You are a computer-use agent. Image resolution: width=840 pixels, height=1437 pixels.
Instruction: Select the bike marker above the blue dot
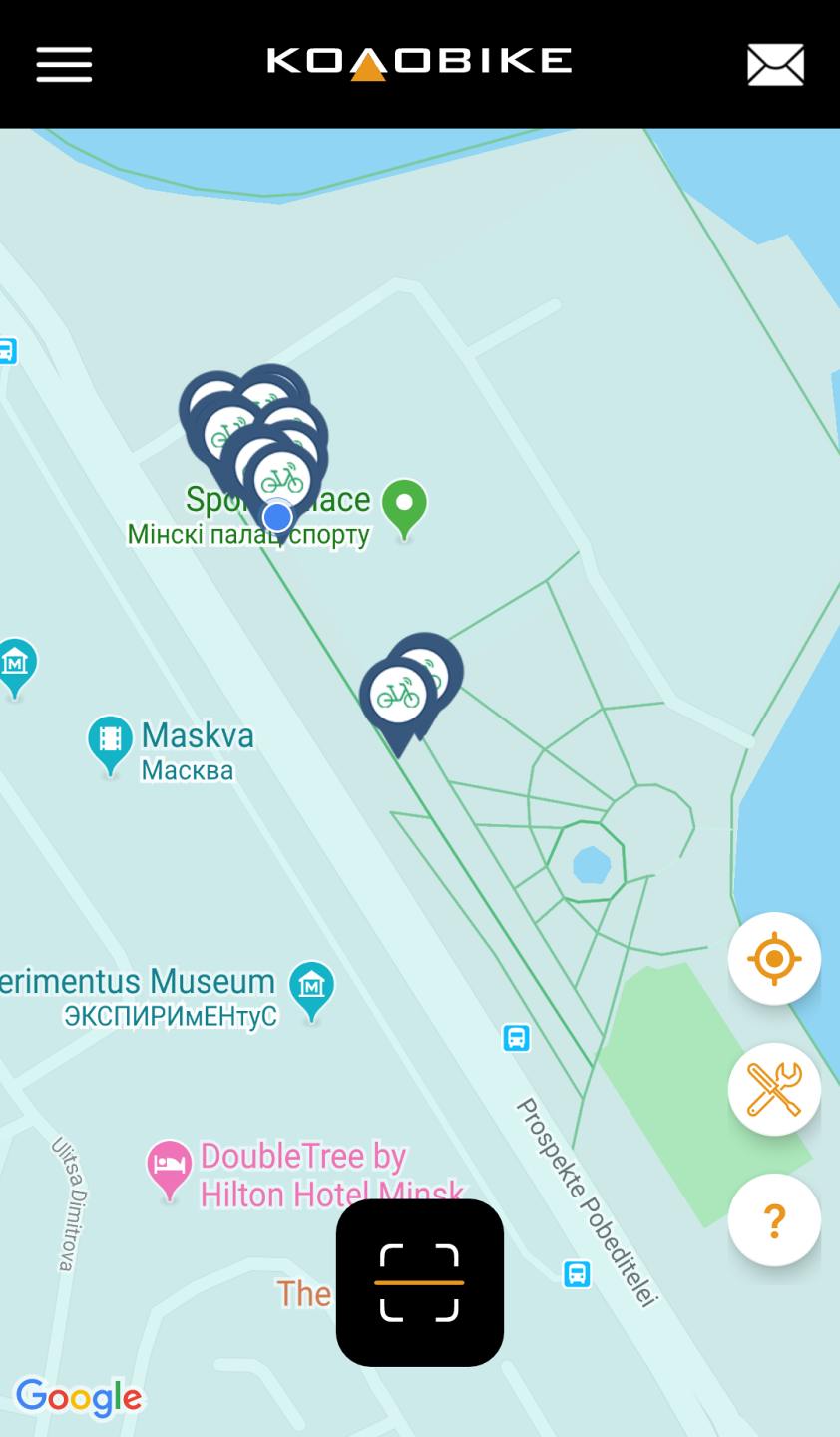click(282, 479)
